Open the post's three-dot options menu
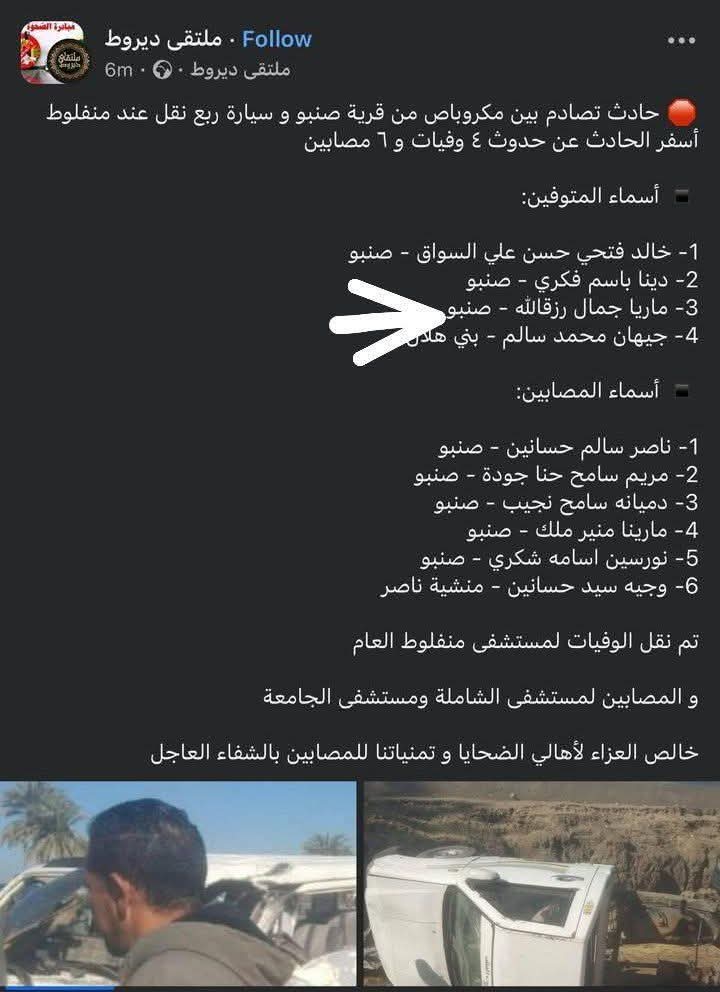720x992 pixels. (x=681, y=40)
